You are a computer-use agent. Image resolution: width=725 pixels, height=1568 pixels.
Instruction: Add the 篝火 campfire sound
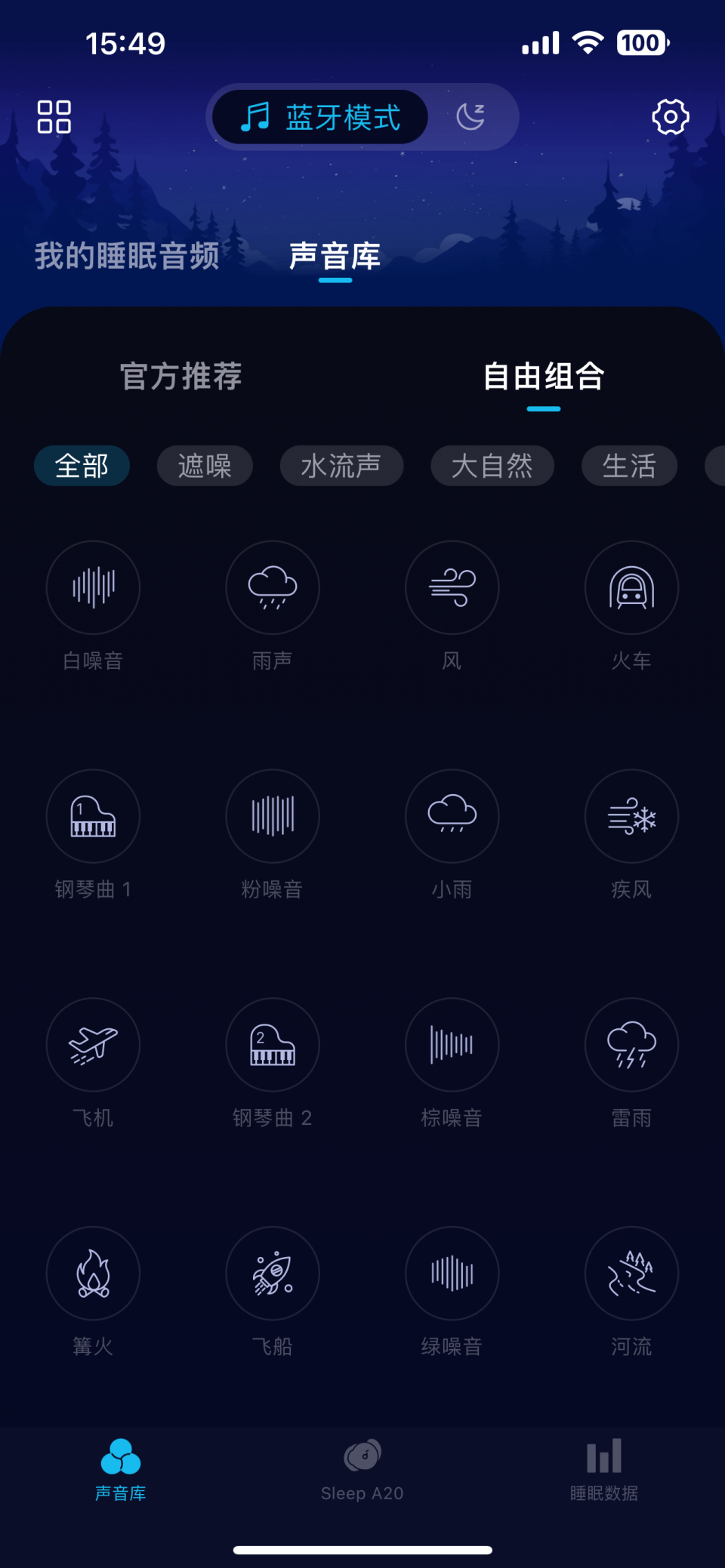pos(93,1274)
